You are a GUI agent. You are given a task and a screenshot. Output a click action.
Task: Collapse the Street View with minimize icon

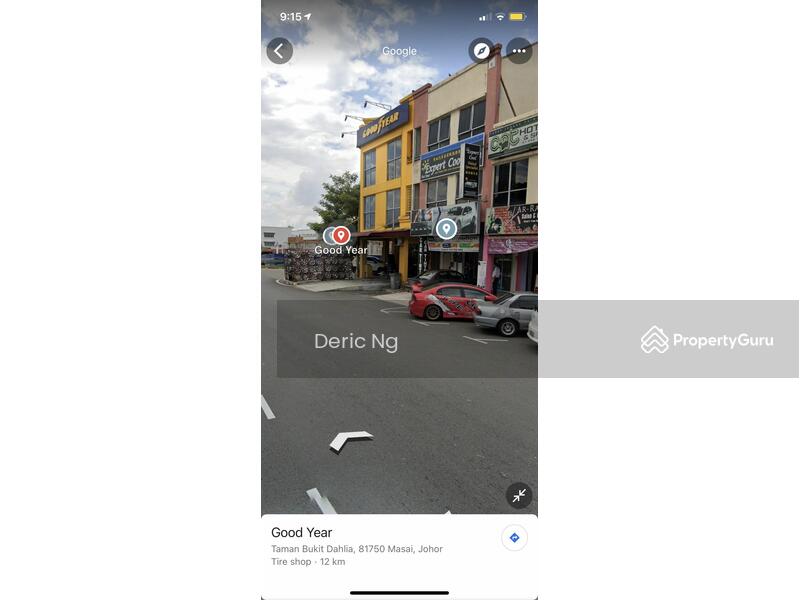519,495
